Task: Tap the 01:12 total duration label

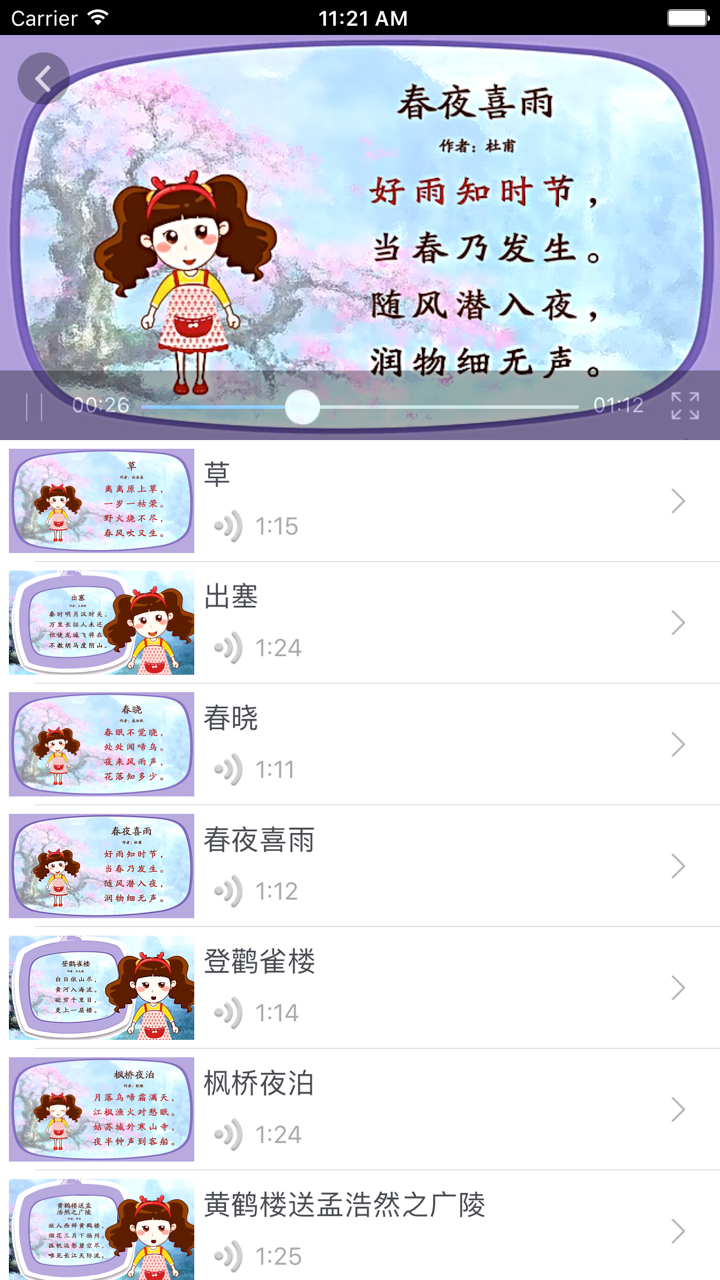Action: tap(620, 405)
